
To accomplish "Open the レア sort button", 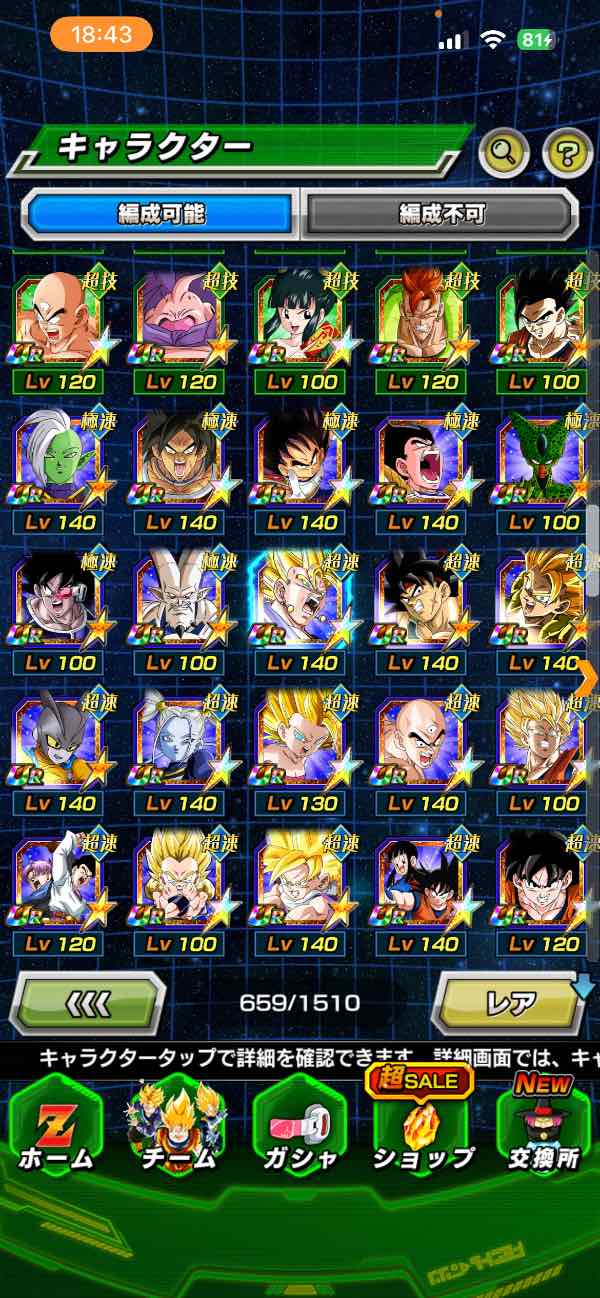I will coord(510,1001).
